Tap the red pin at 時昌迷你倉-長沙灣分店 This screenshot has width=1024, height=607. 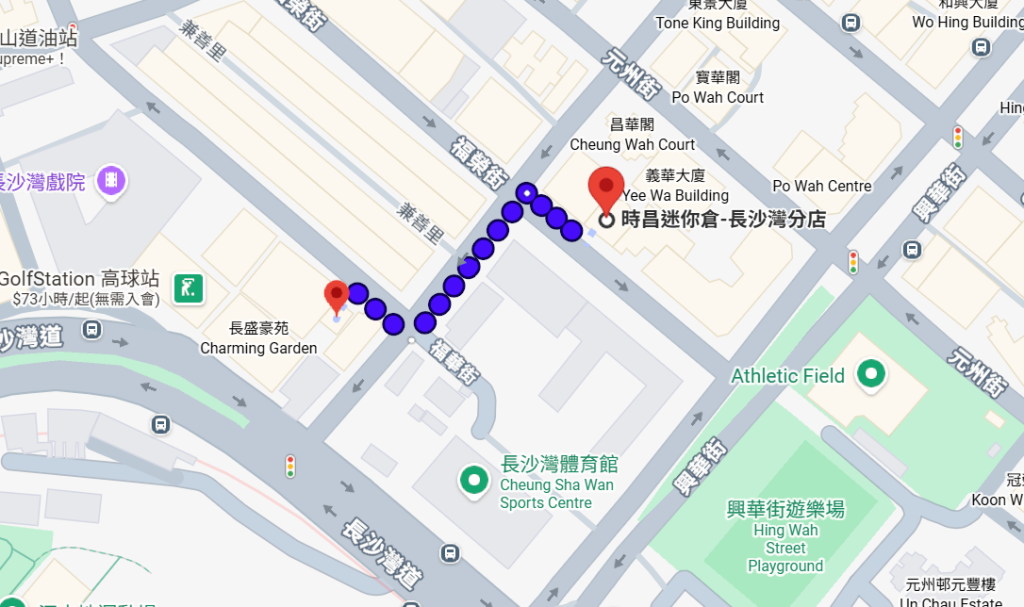[x=605, y=188]
